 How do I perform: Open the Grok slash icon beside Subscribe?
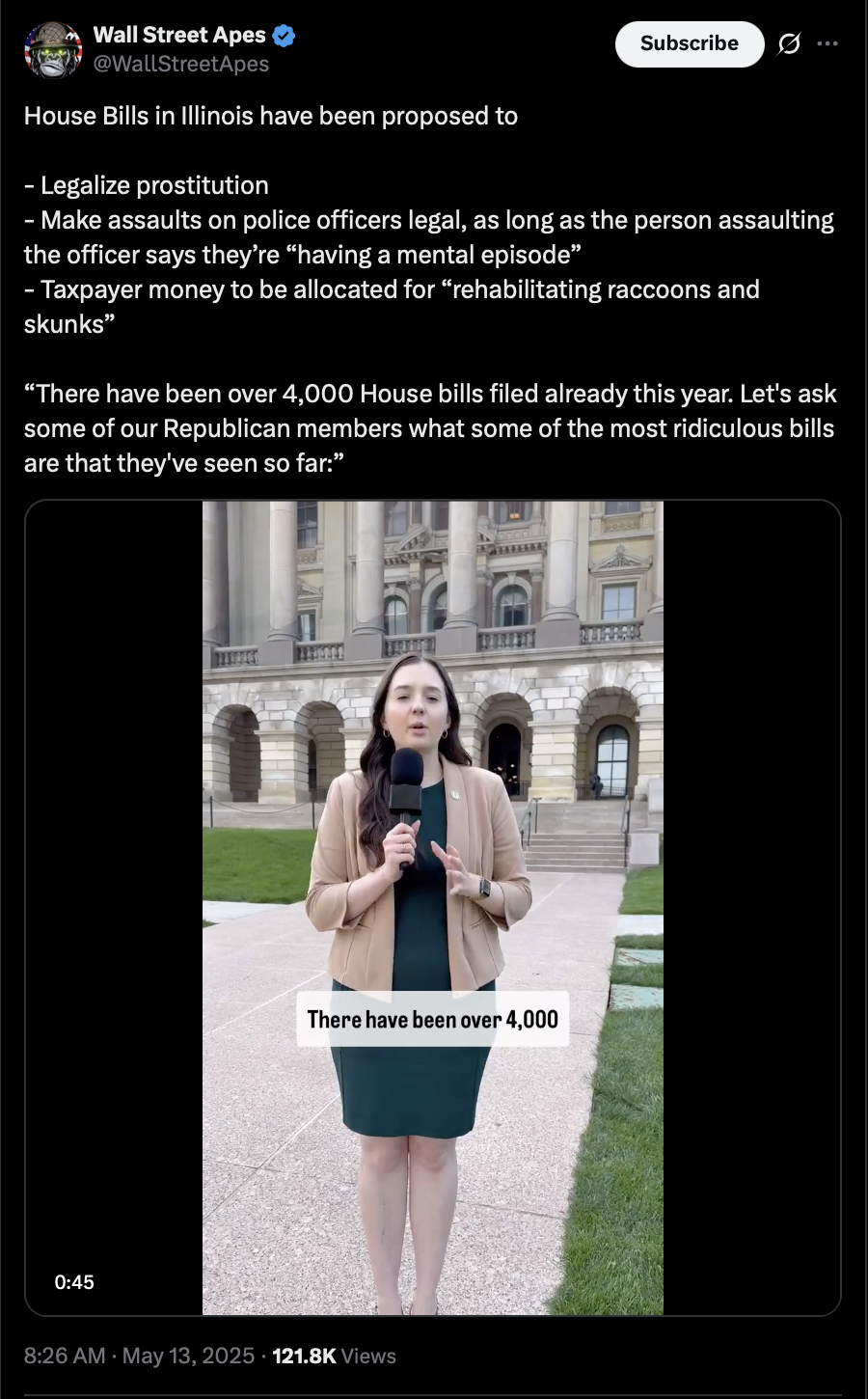(x=789, y=43)
